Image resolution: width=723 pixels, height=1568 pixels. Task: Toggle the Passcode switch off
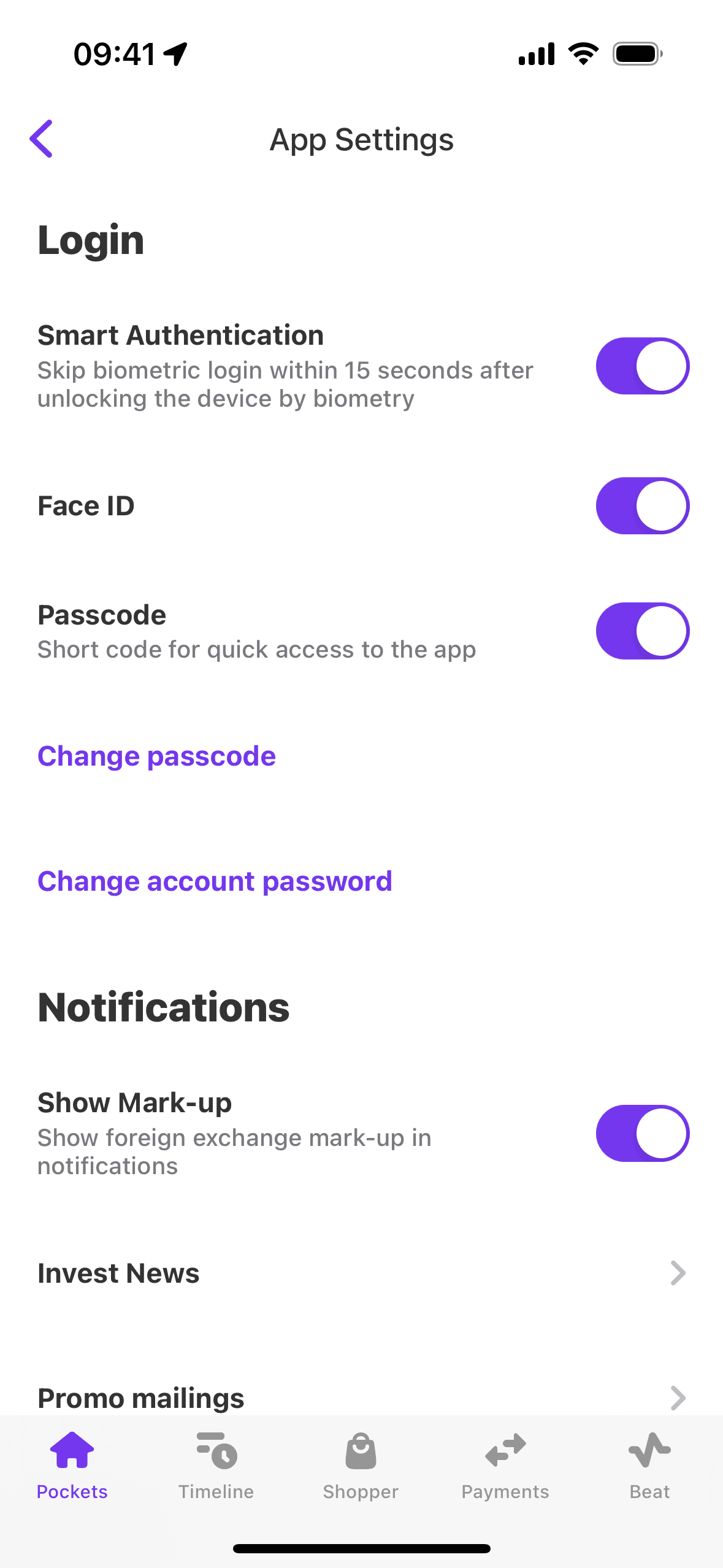point(642,631)
